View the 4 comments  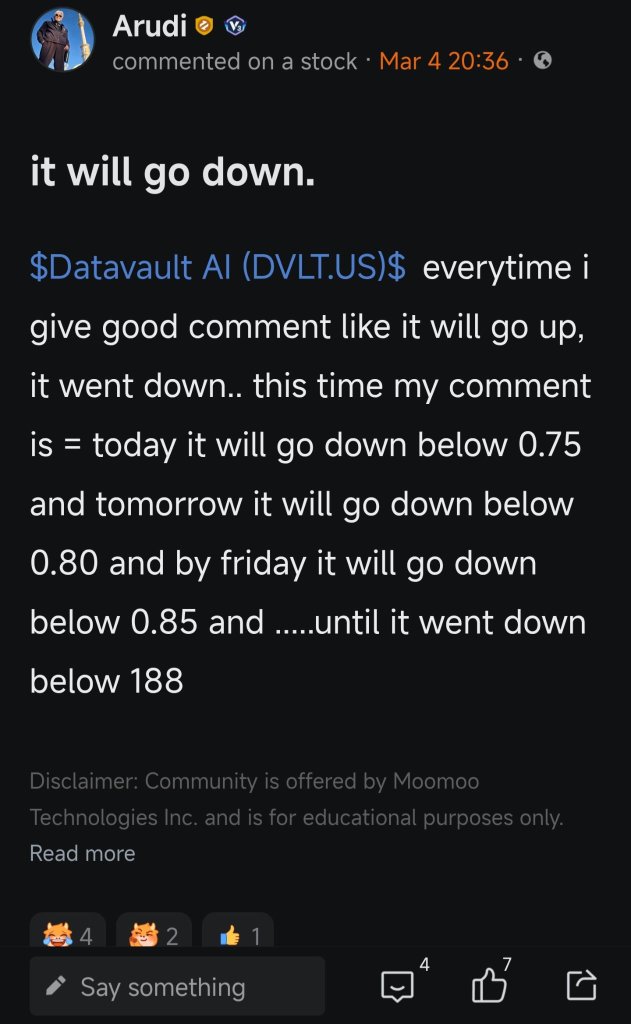coord(398,985)
